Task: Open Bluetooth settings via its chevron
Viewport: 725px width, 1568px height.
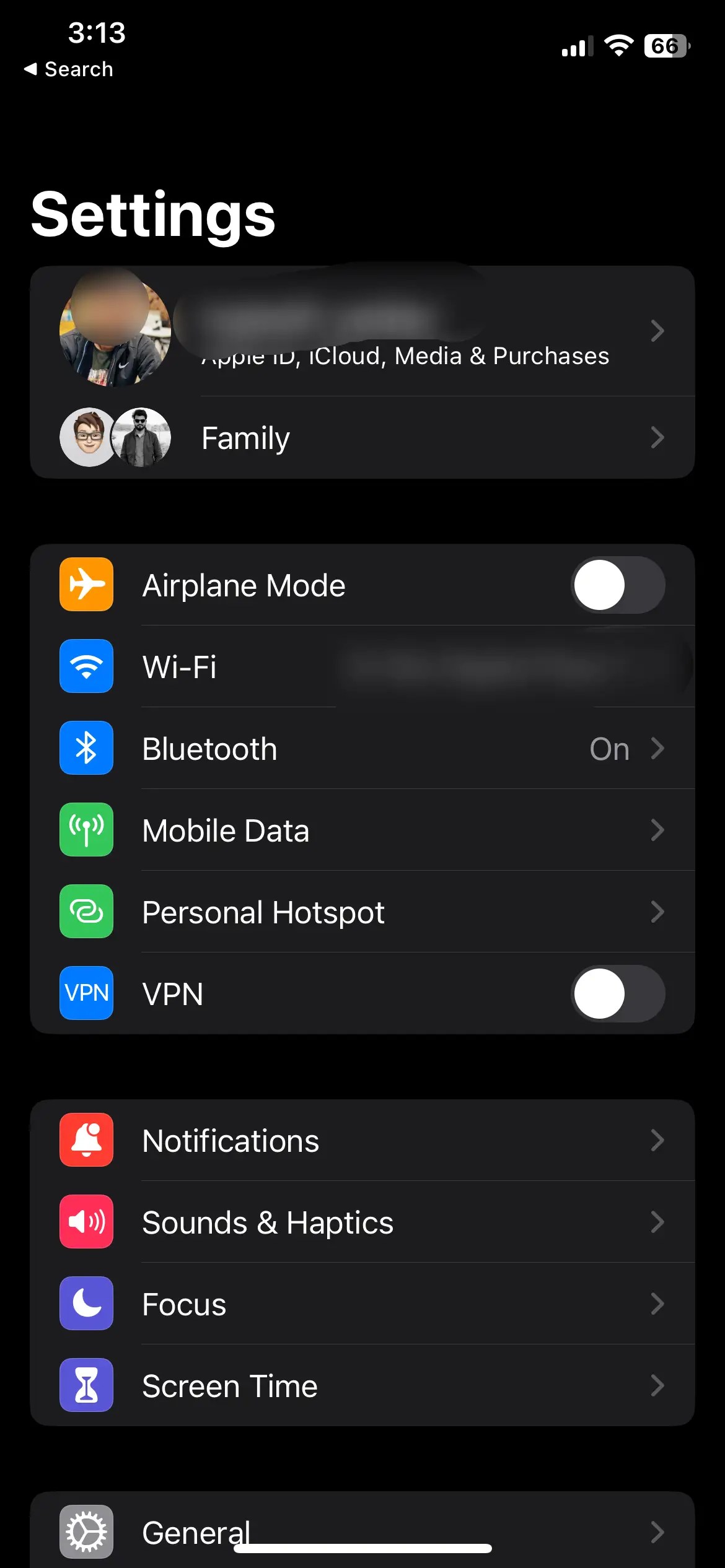Action: (658, 748)
